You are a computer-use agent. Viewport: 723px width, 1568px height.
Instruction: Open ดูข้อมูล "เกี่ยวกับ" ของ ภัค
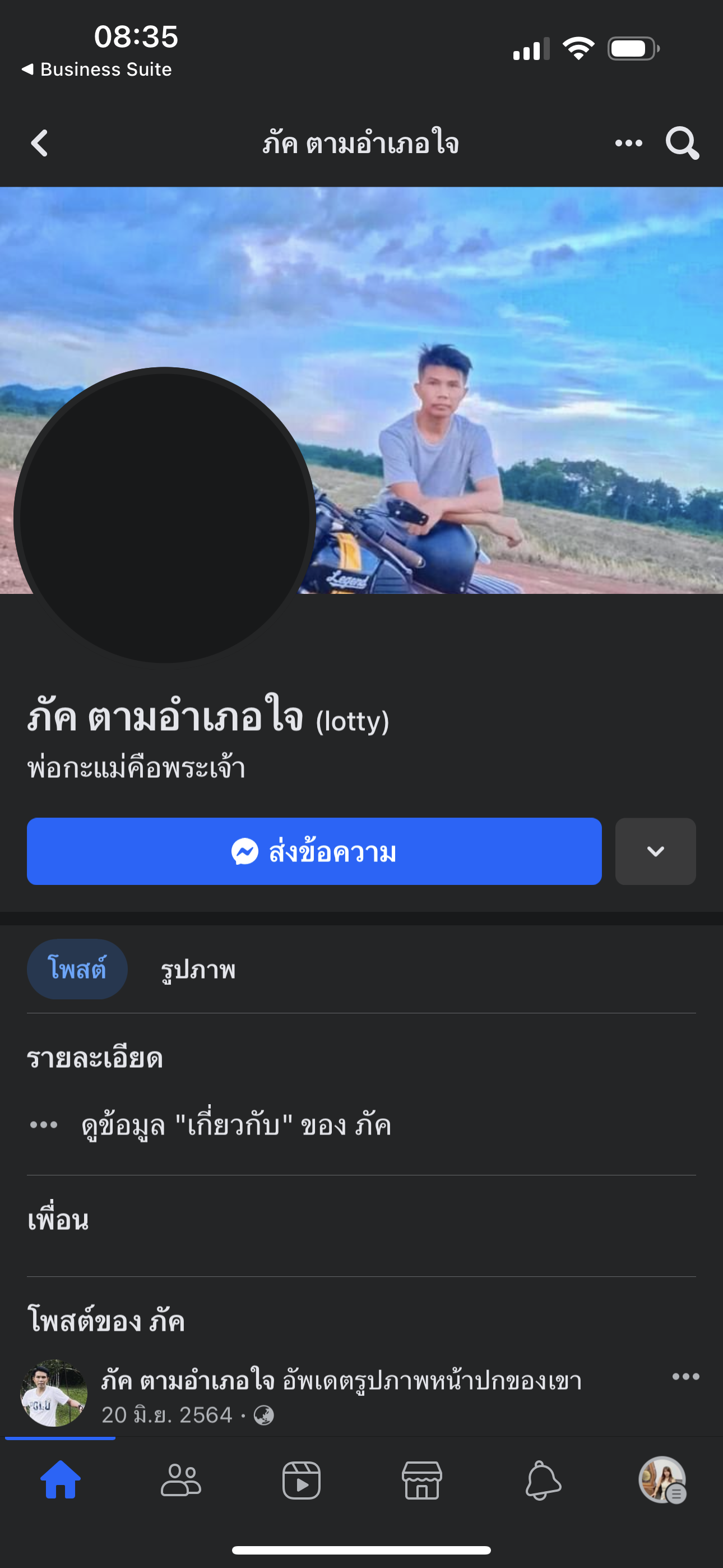click(236, 1125)
